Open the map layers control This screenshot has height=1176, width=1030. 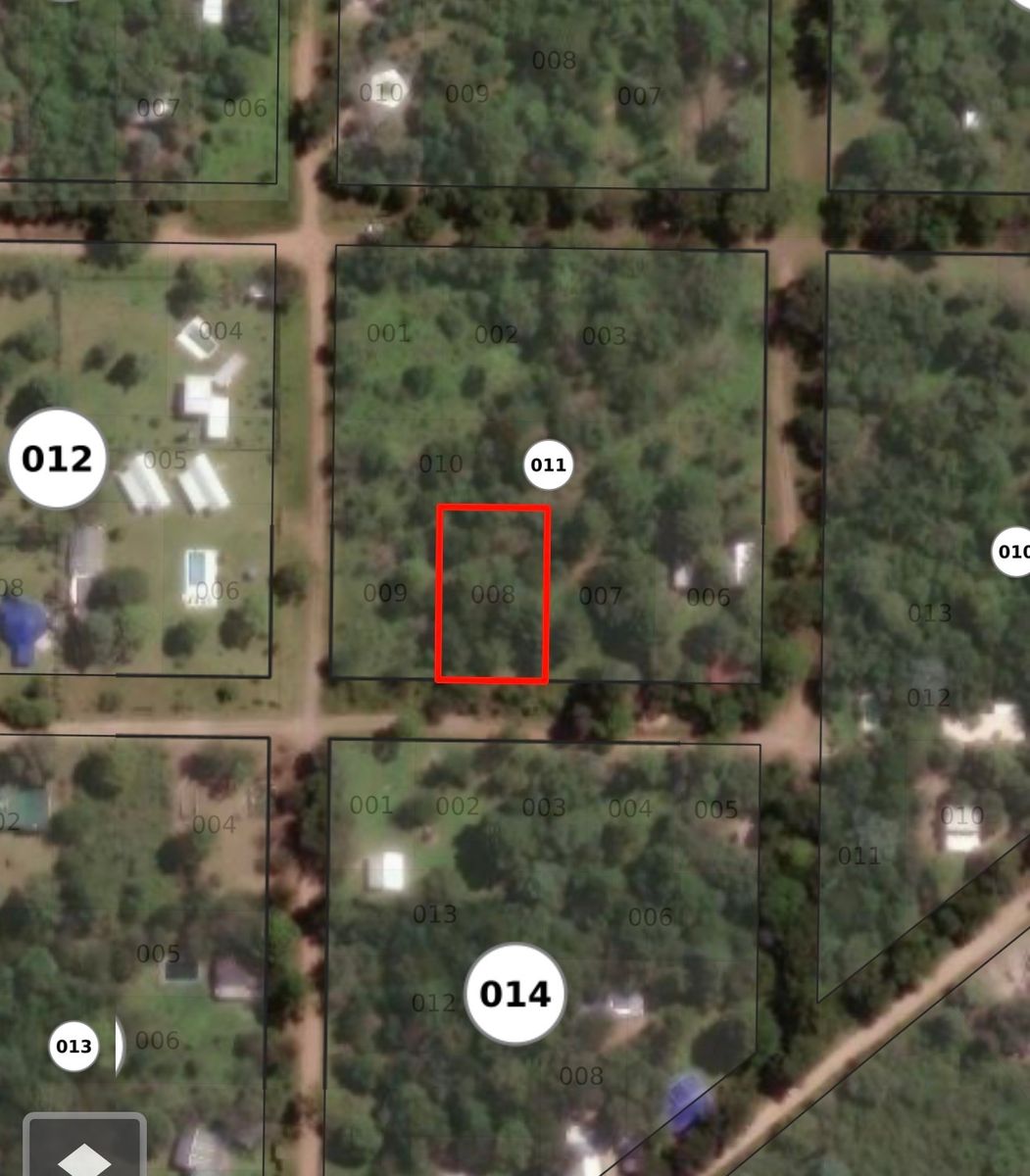coord(84,1149)
